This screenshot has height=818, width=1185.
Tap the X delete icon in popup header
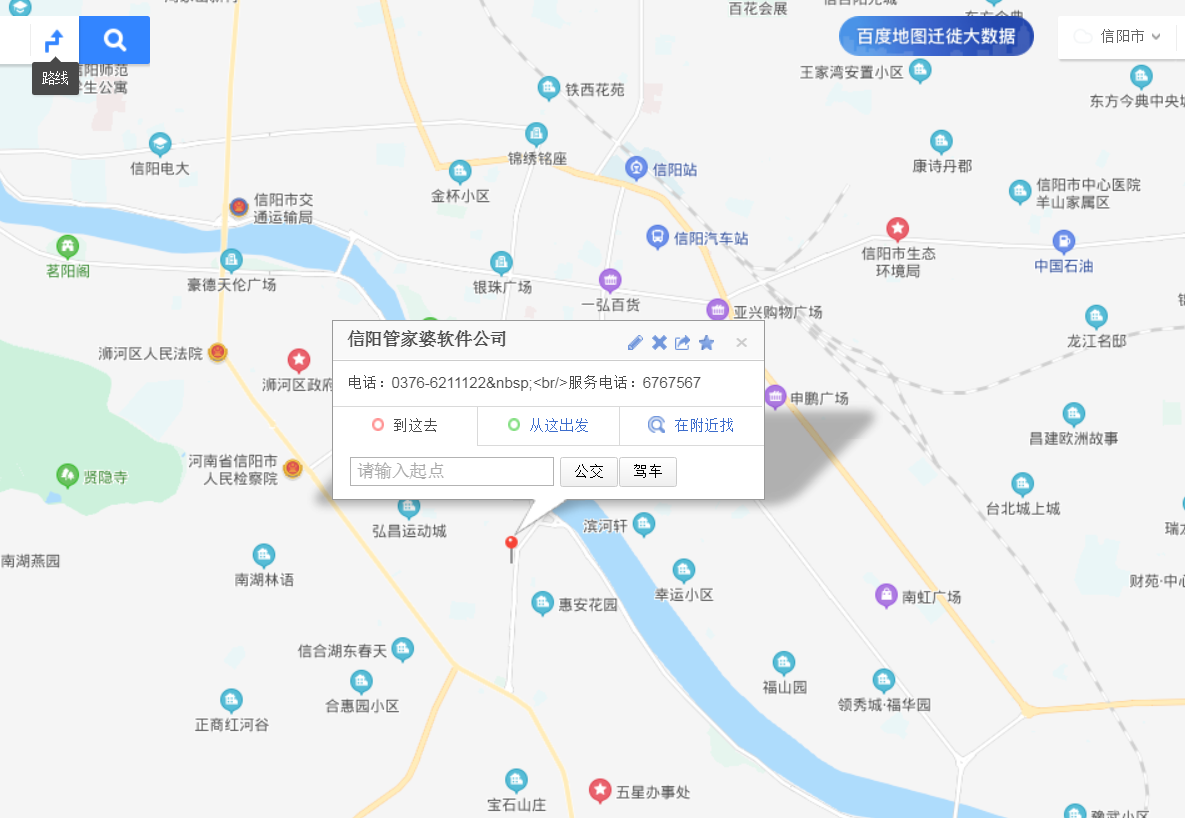[659, 343]
